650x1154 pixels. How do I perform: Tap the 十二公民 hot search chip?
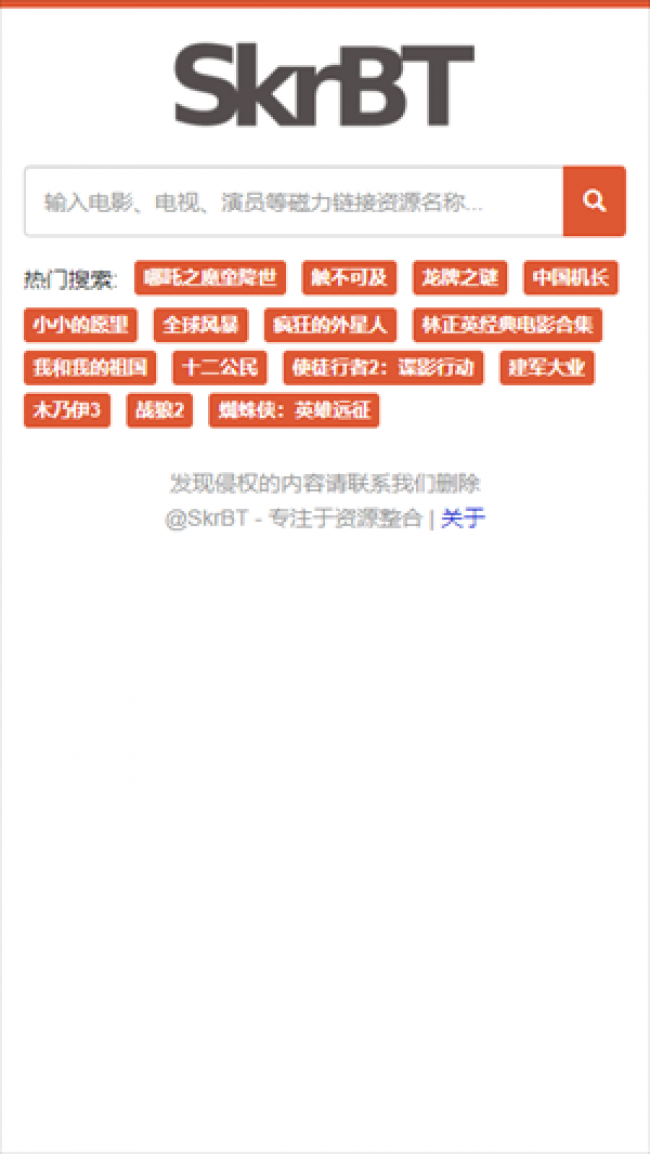(219, 368)
